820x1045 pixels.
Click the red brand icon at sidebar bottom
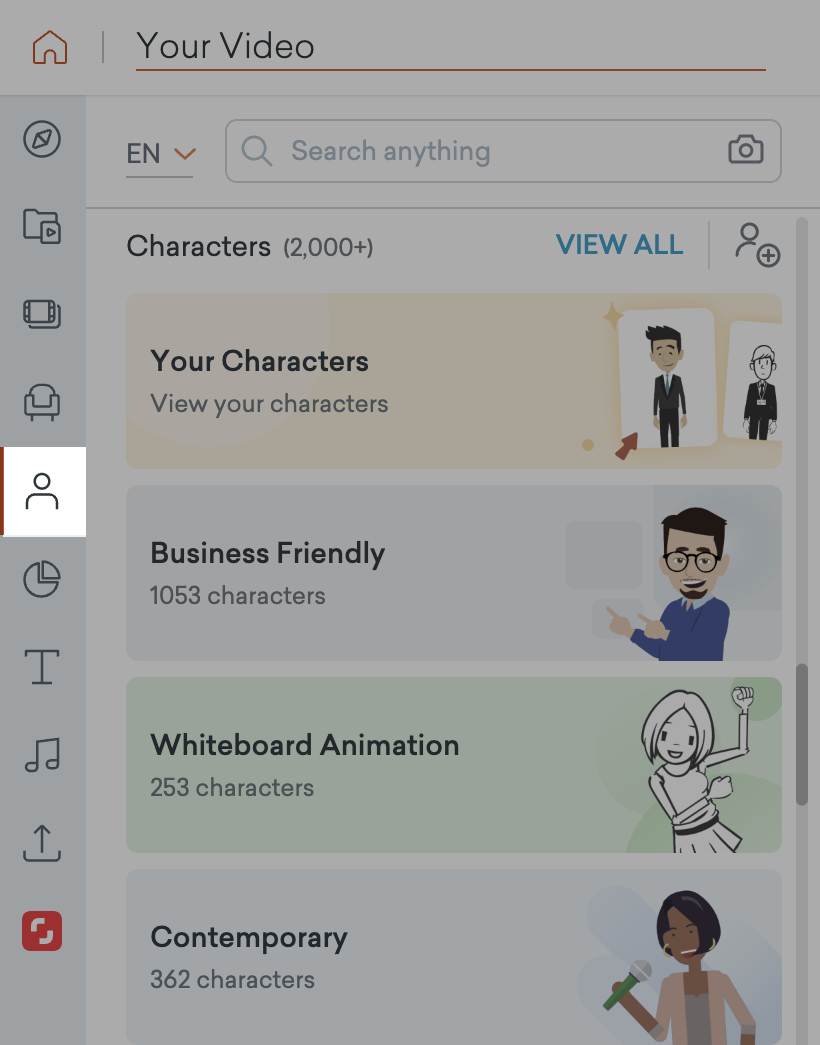(42, 930)
